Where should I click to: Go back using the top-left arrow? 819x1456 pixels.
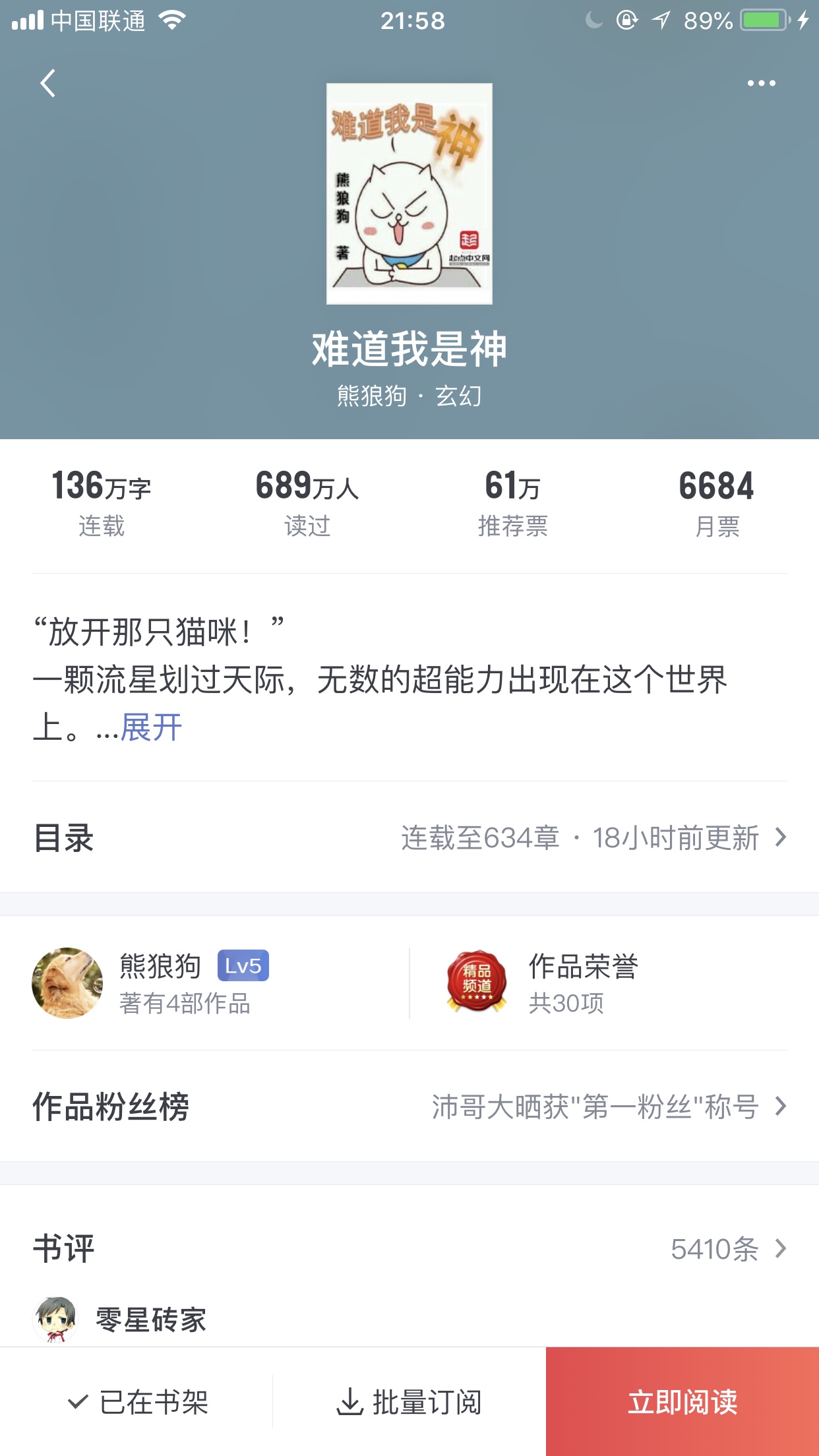(48, 84)
